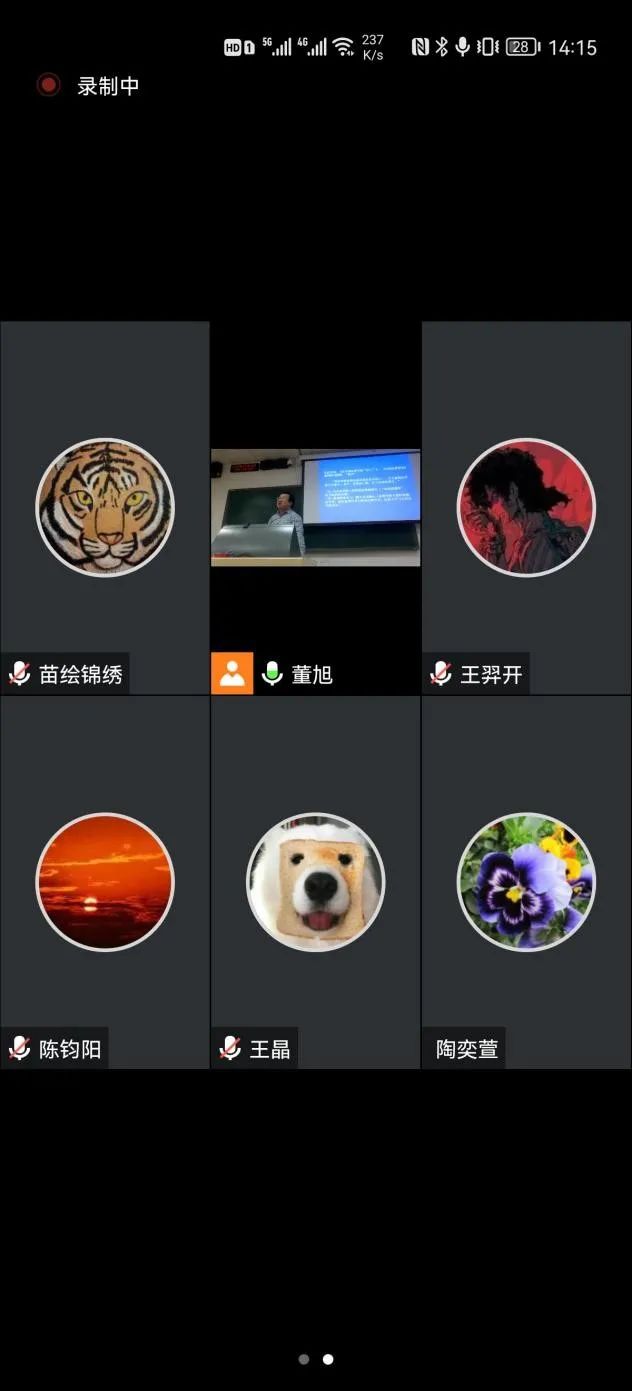Viewport: 632px width, 1391px height.
Task: Tap the 录制中 recording indicator
Action: click(x=88, y=86)
